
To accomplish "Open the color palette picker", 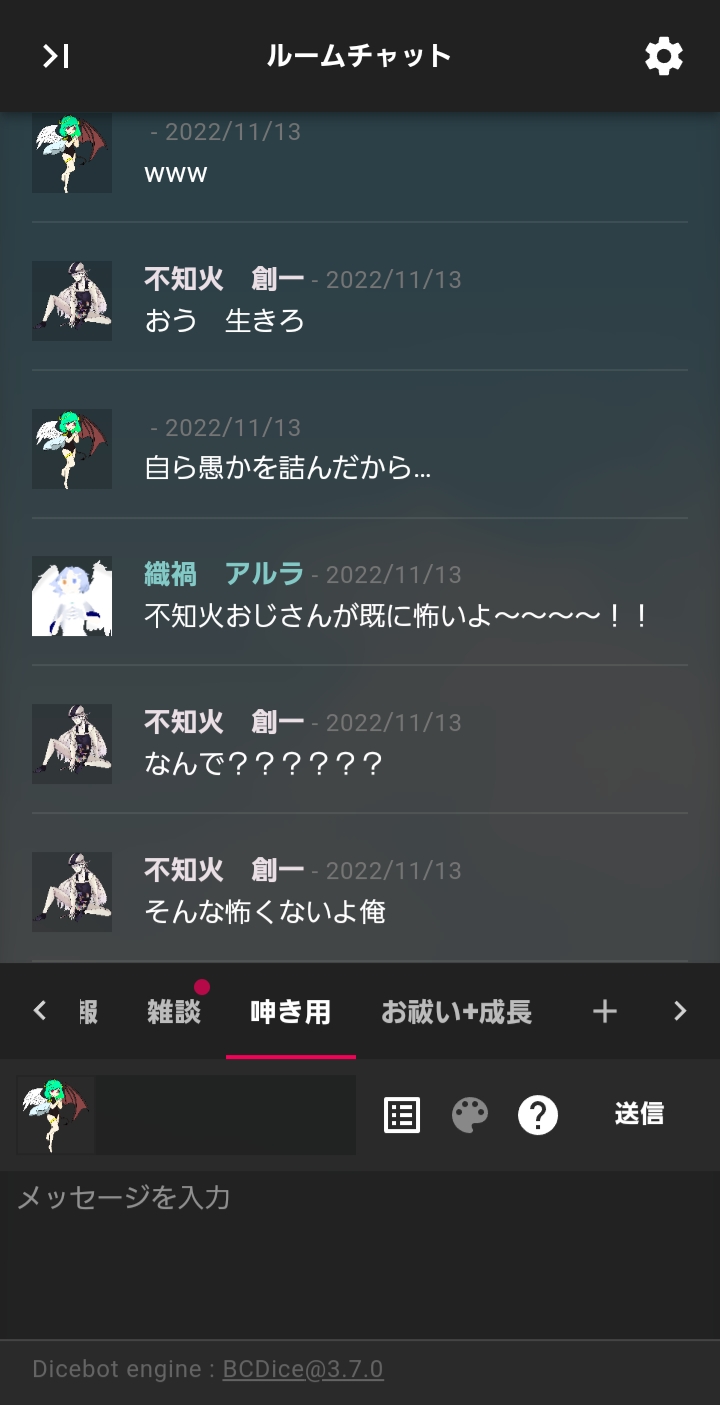I will click(x=470, y=1114).
